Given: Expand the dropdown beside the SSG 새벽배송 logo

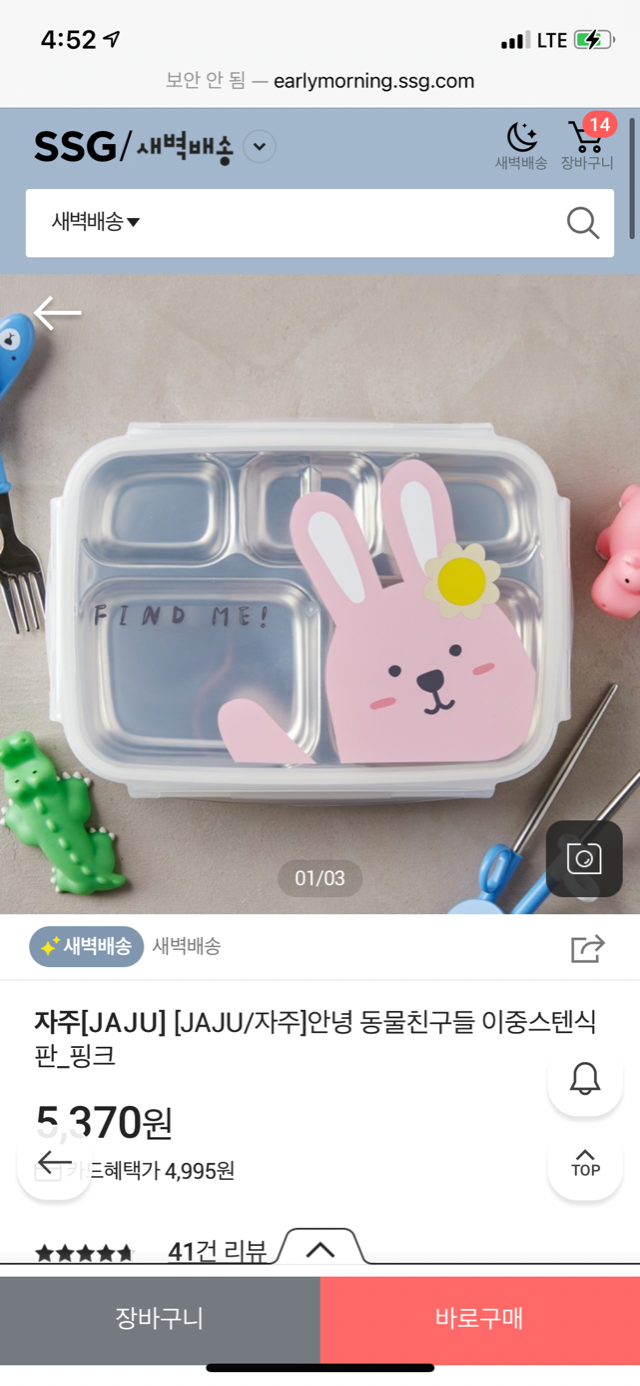Looking at the screenshot, I should tap(259, 148).
